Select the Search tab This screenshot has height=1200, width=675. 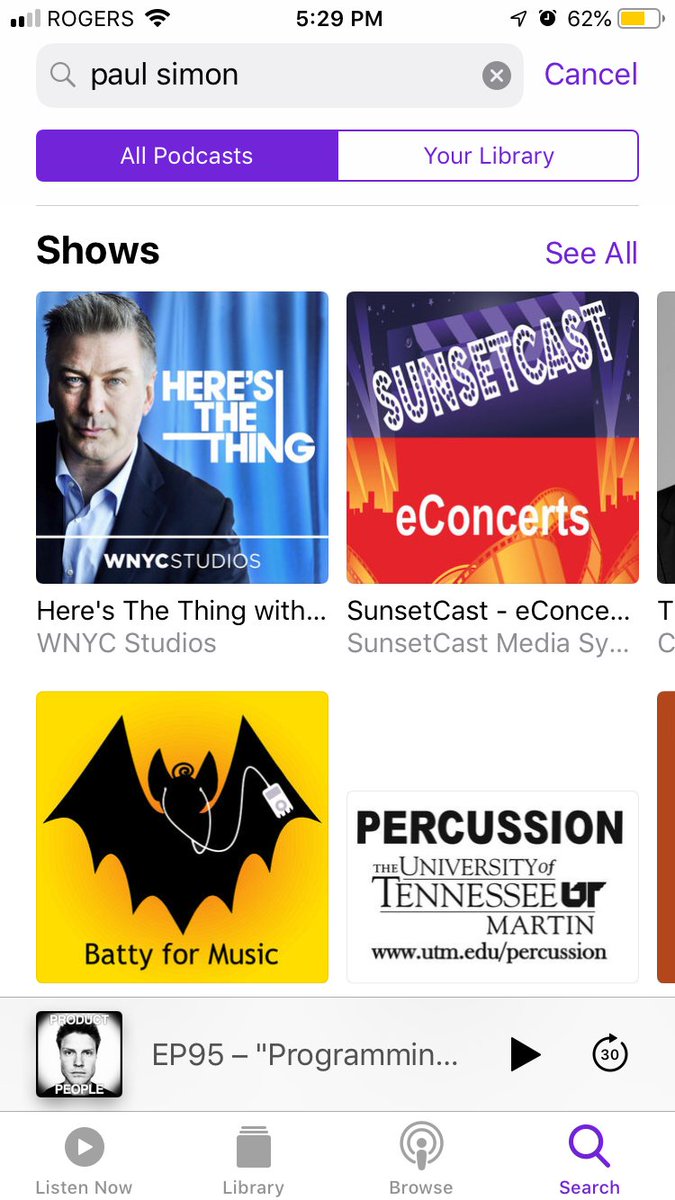pyautogui.click(x=589, y=1158)
